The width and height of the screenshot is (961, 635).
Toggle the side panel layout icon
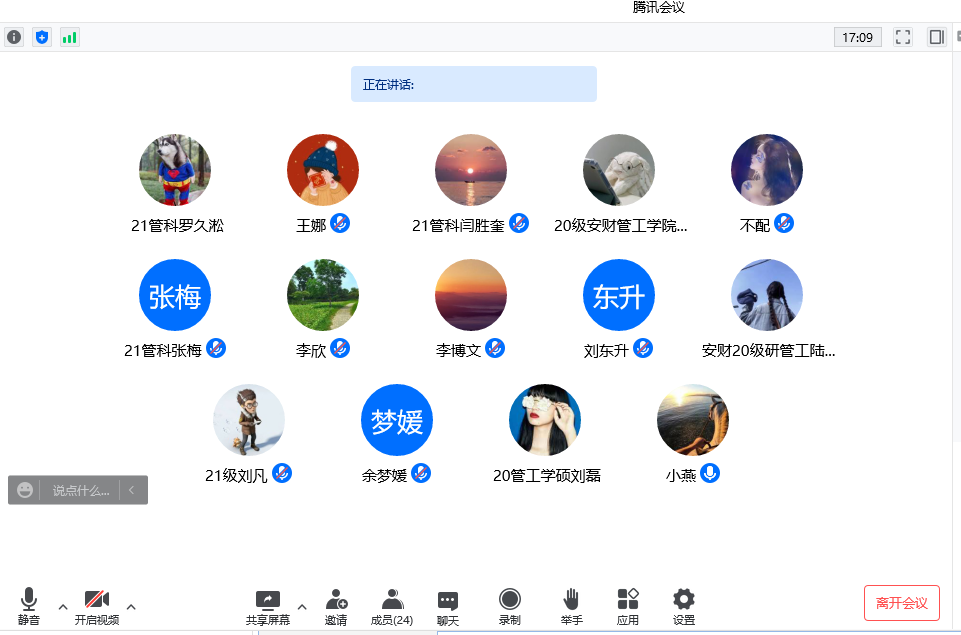(x=937, y=37)
